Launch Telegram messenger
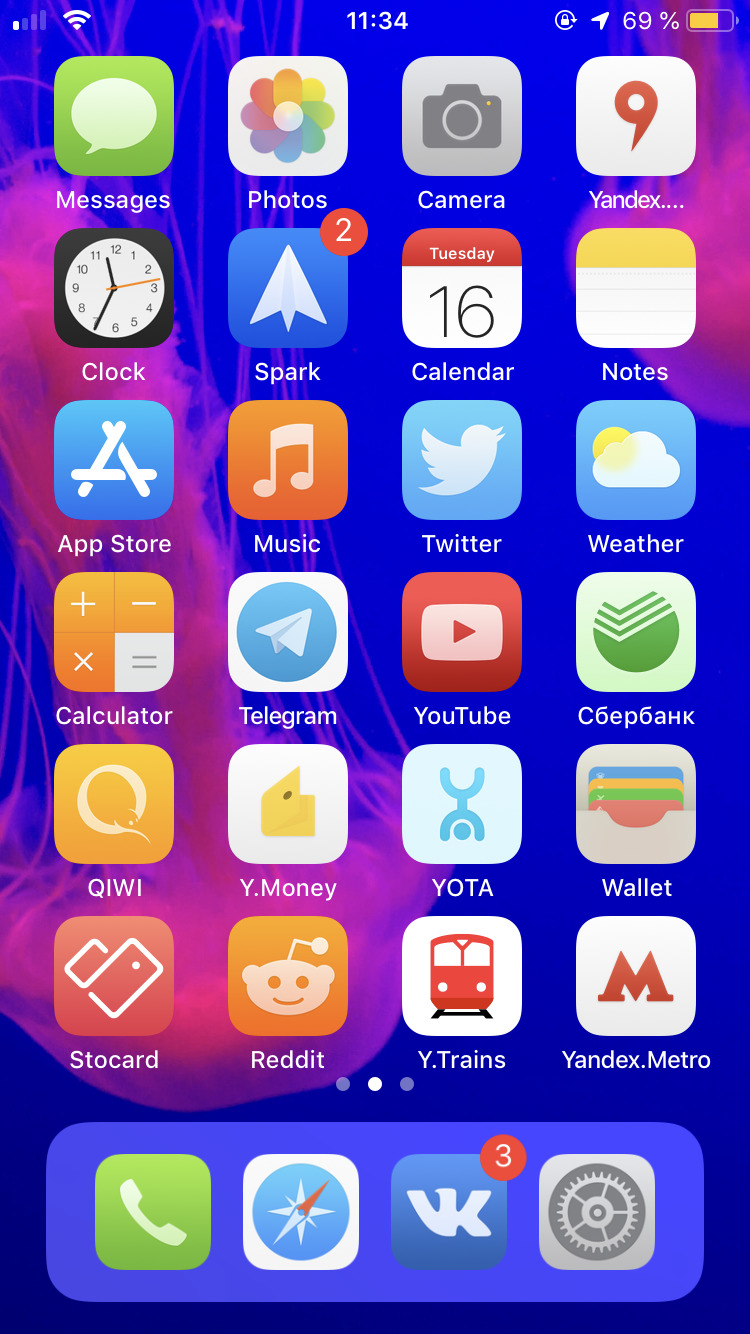The image size is (750, 1334). tap(288, 632)
